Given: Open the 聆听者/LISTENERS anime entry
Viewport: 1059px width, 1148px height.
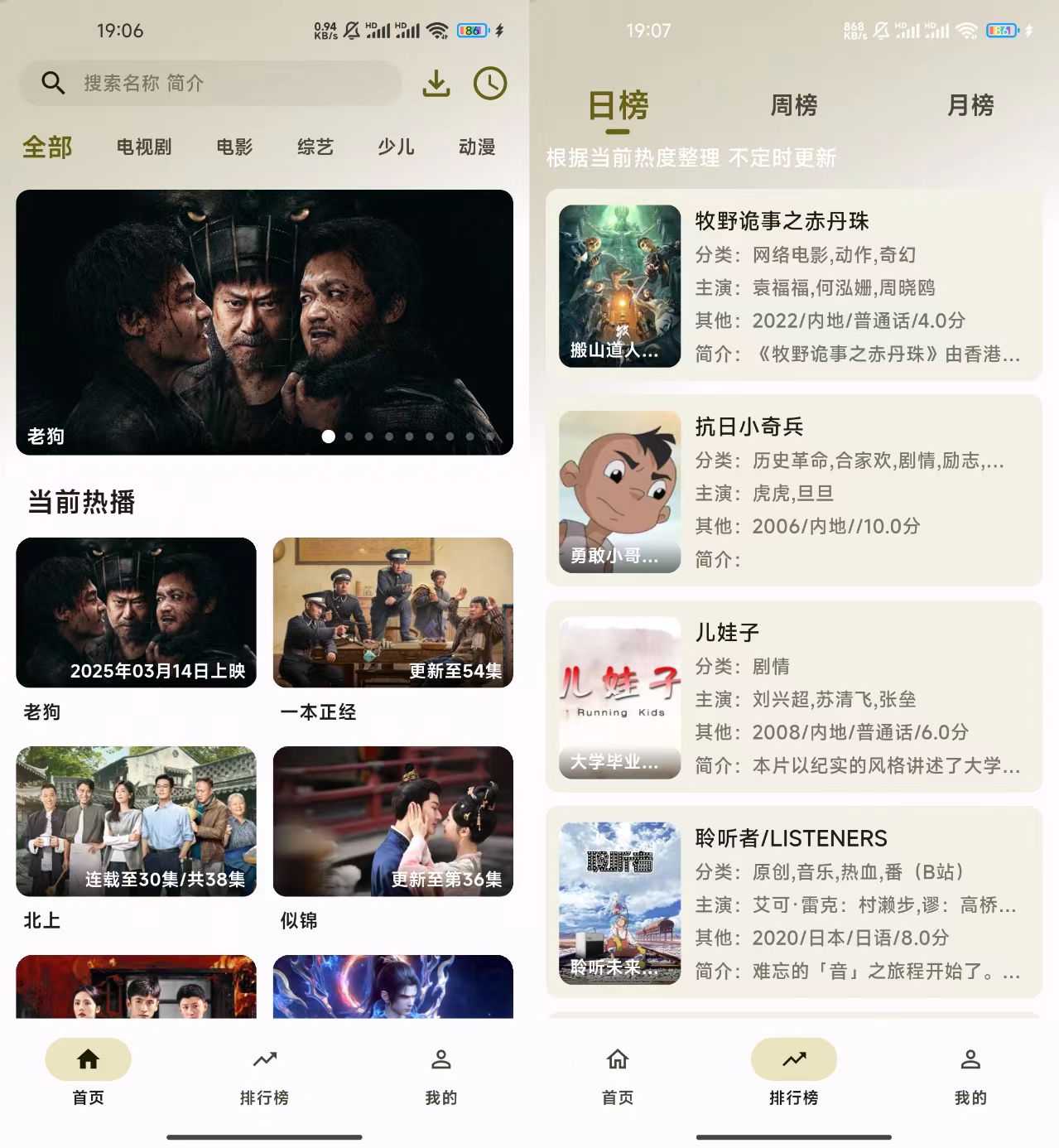Looking at the screenshot, I should (x=794, y=903).
